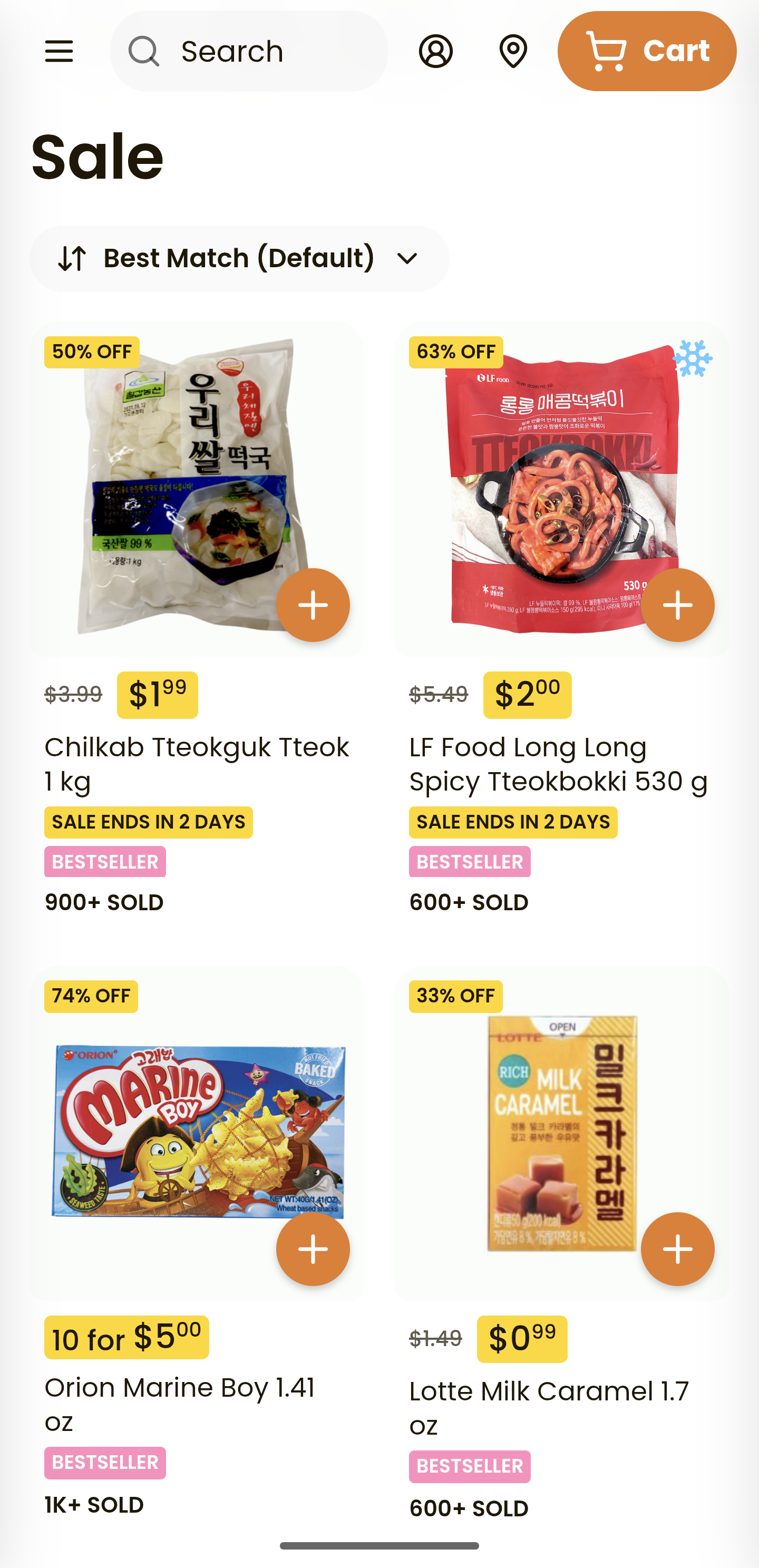The height and width of the screenshot is (1568, 759).
Task: Click the shopping cart icon
Action: pyautogui.click(x=606, y=51)
